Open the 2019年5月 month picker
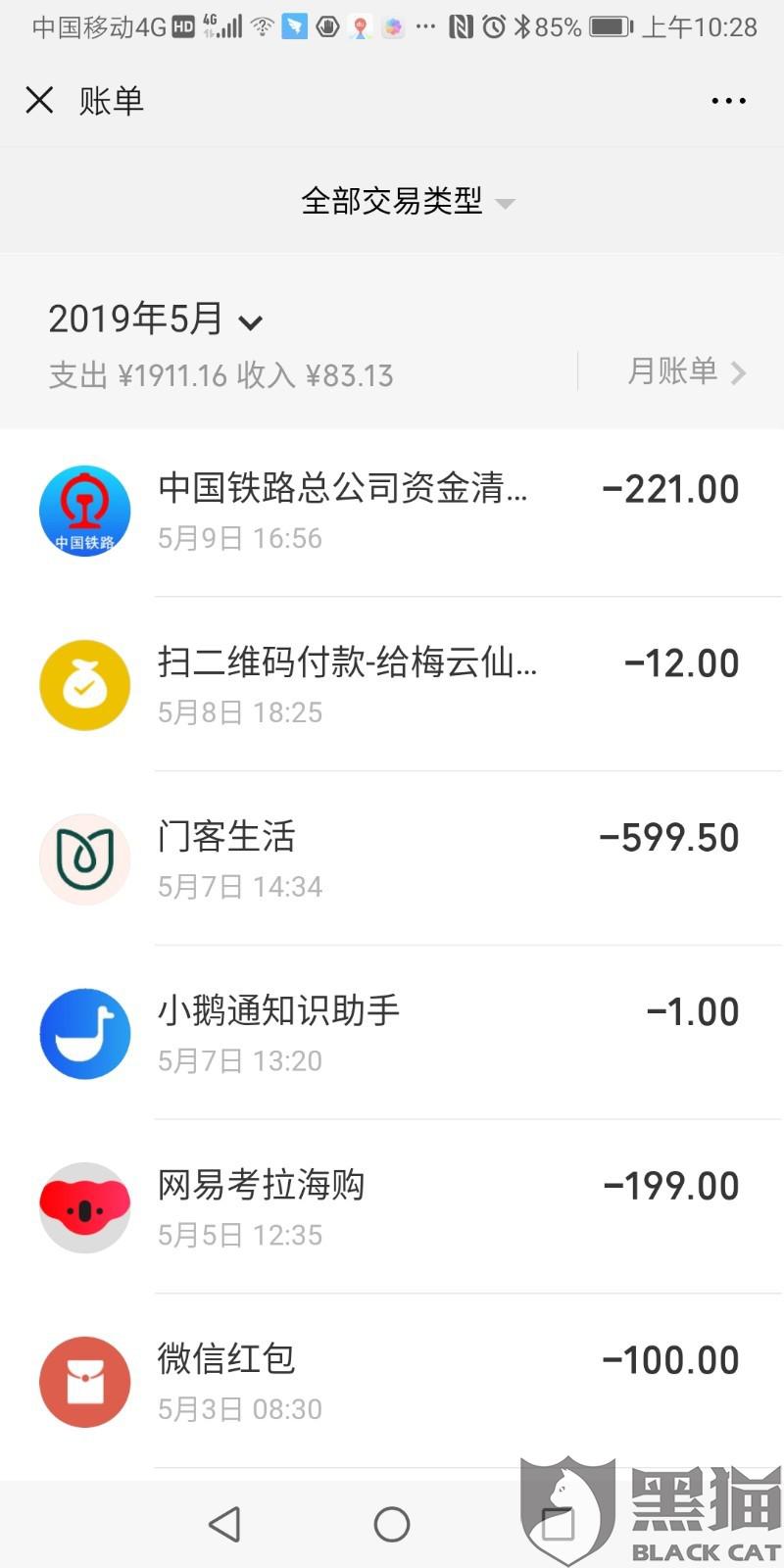The image size is (784, 1568). click(157, 319)
